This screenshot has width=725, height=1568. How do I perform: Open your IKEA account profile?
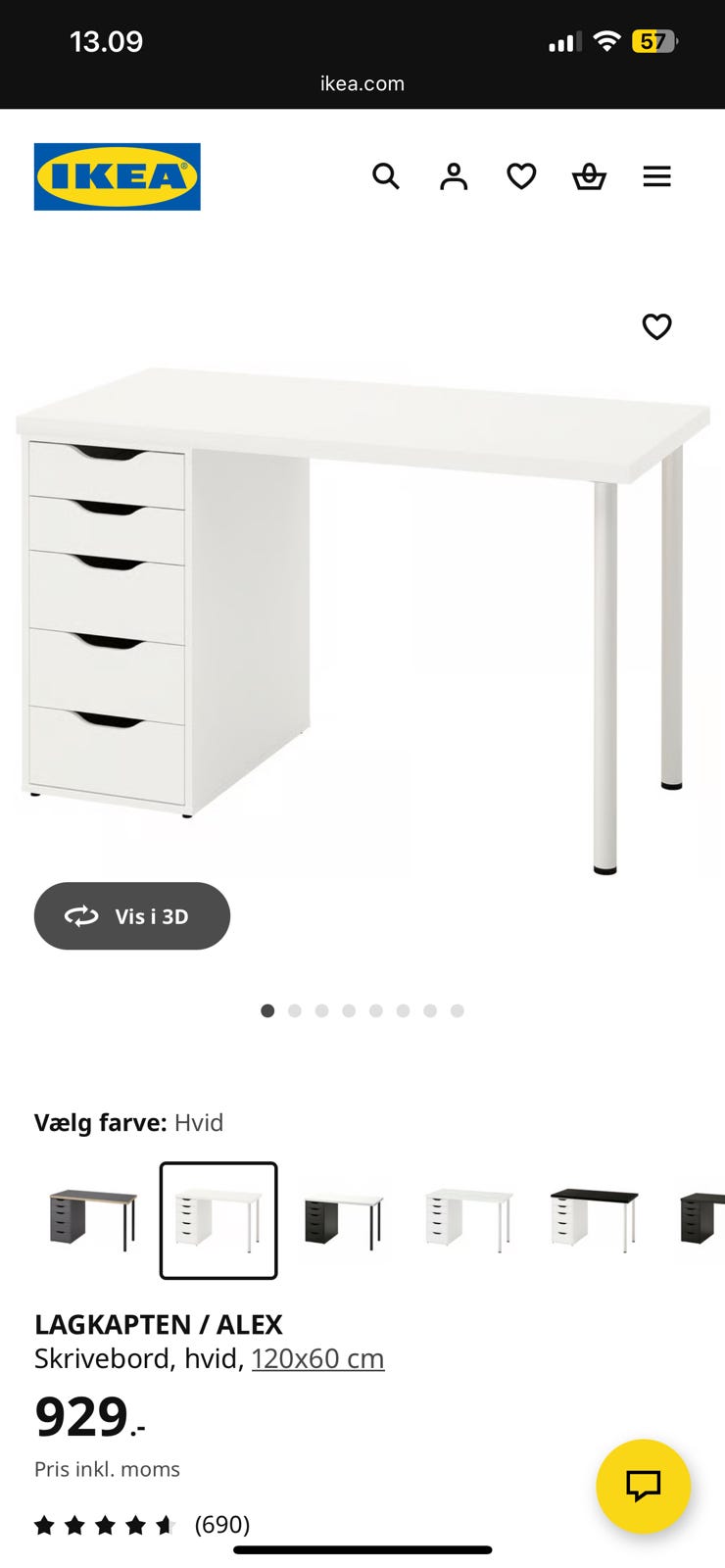tap(453, 176)
